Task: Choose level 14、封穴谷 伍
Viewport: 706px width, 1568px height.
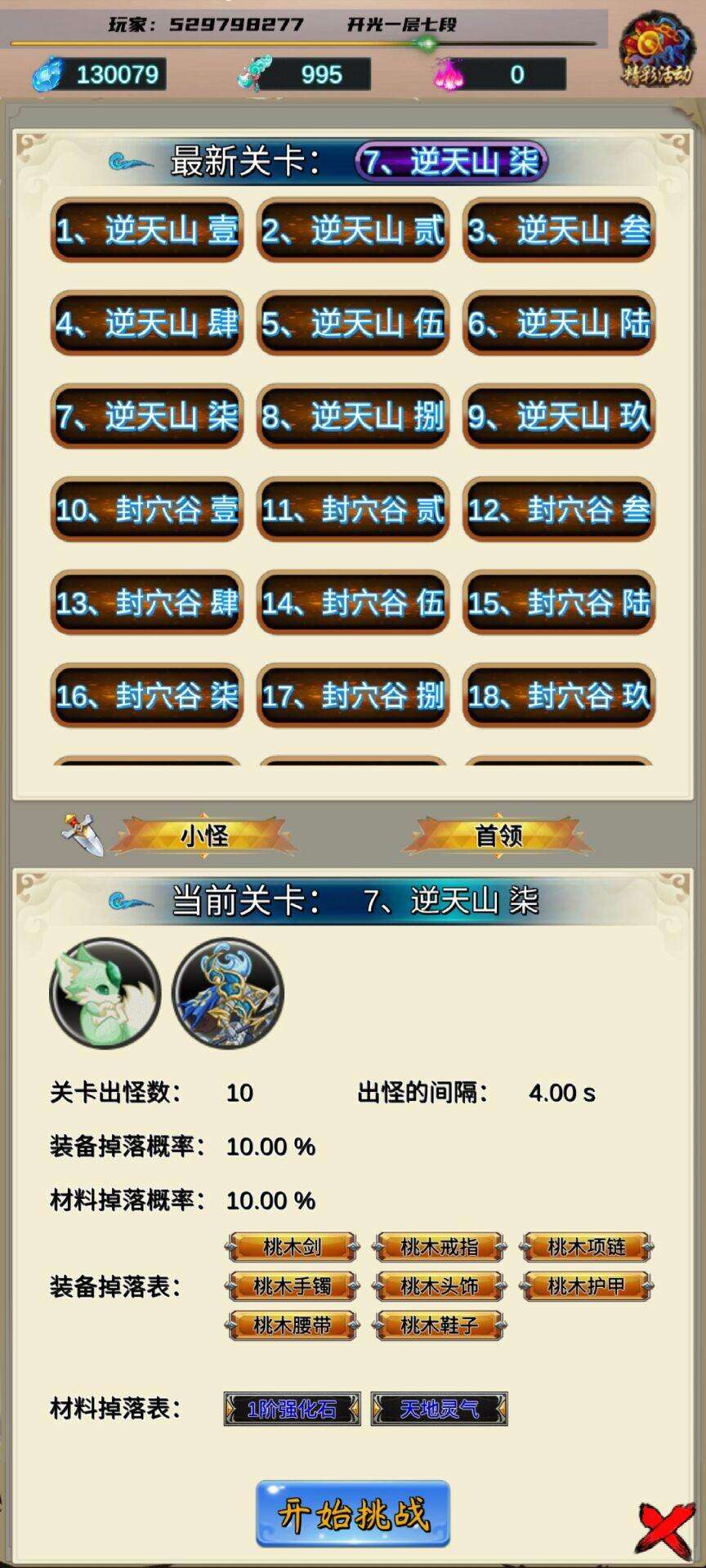Action: [353, 603]
